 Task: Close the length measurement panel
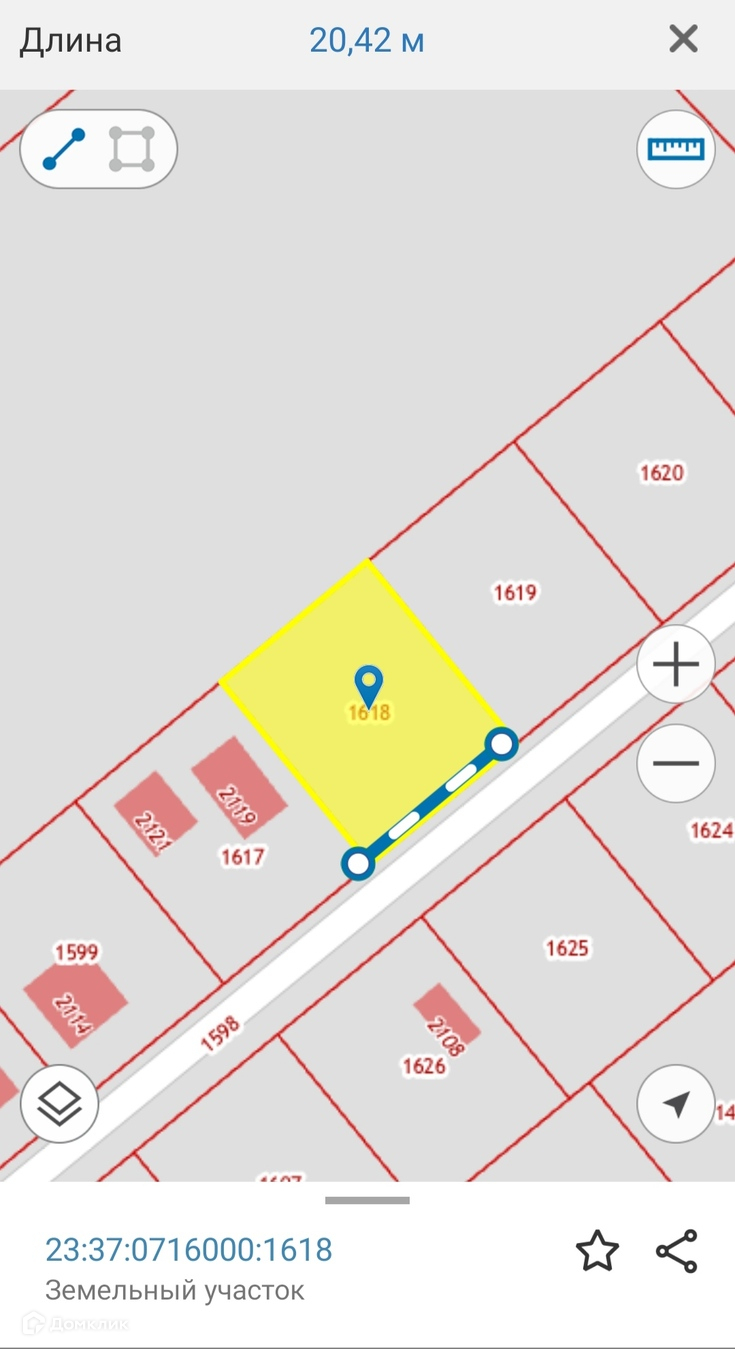point(683,40)
